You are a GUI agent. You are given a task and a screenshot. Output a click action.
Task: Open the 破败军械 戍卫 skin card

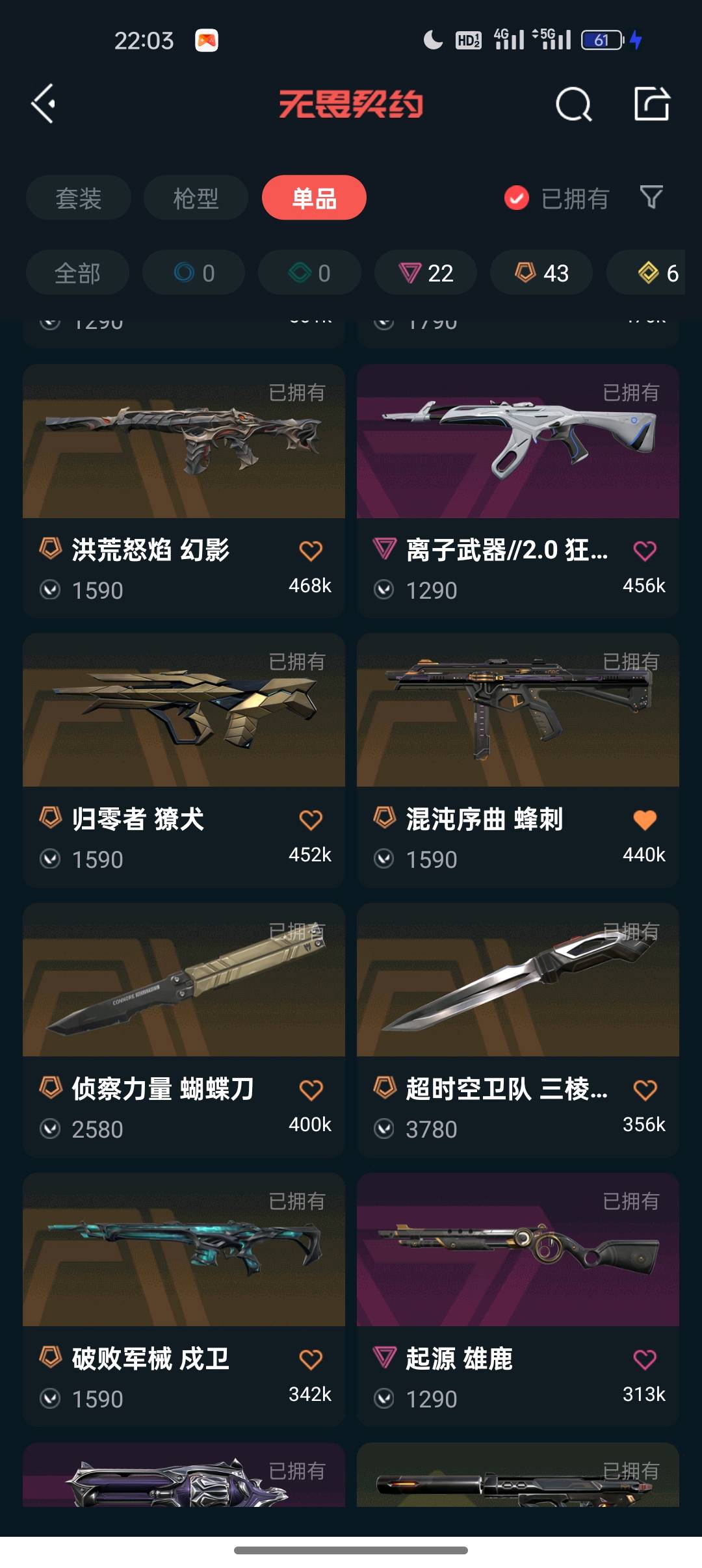[x=184, y=1299]
